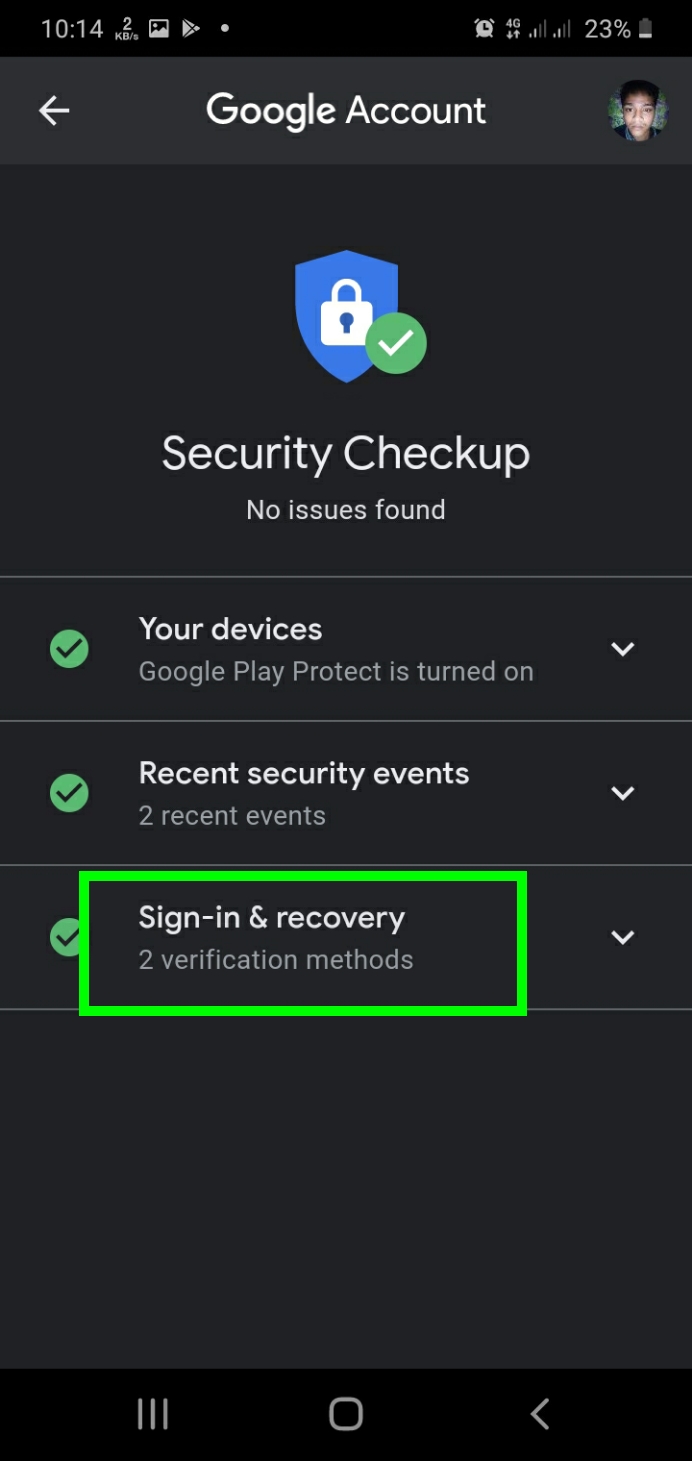Open recent apps from navigation bar

[153, 1414]
